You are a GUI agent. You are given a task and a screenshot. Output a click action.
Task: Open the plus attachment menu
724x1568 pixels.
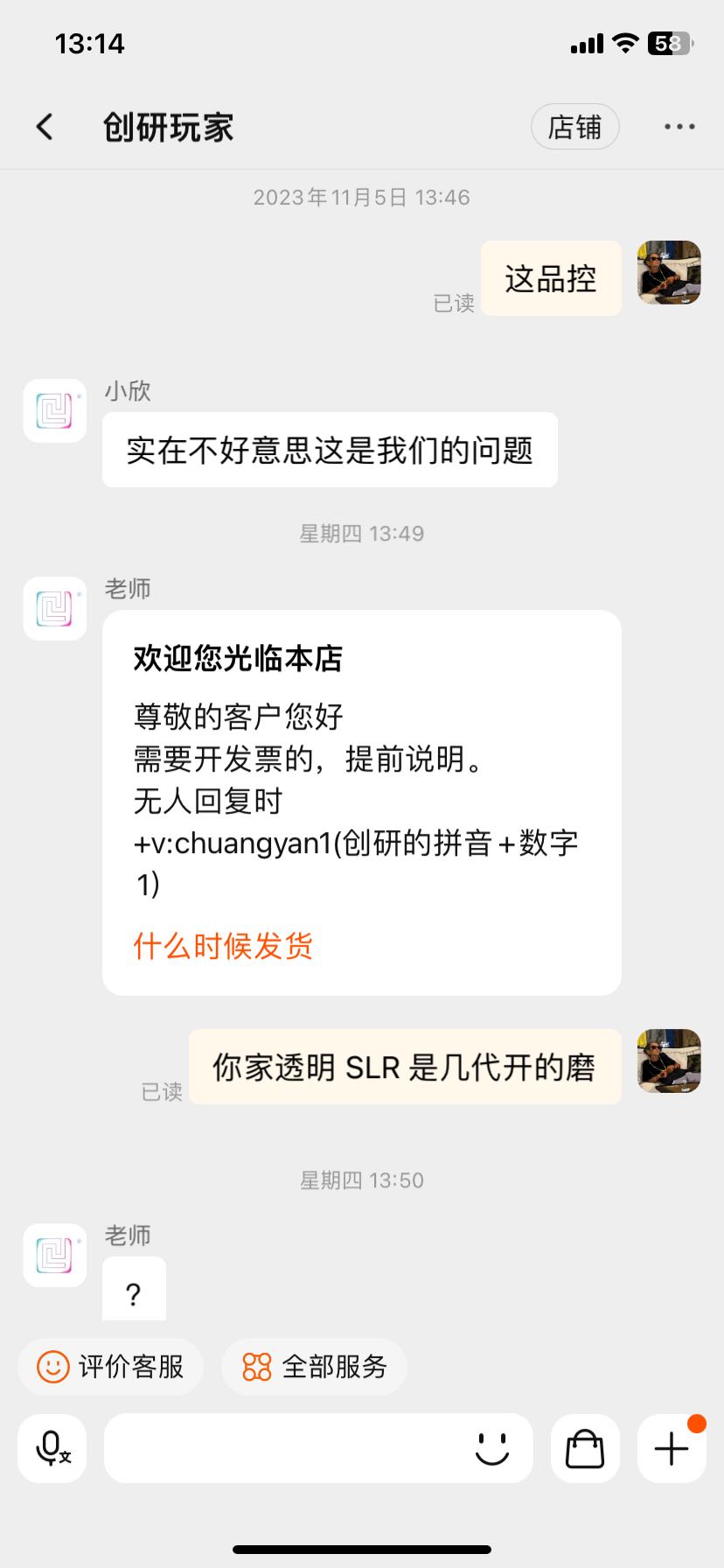[x=672, y=1448]
